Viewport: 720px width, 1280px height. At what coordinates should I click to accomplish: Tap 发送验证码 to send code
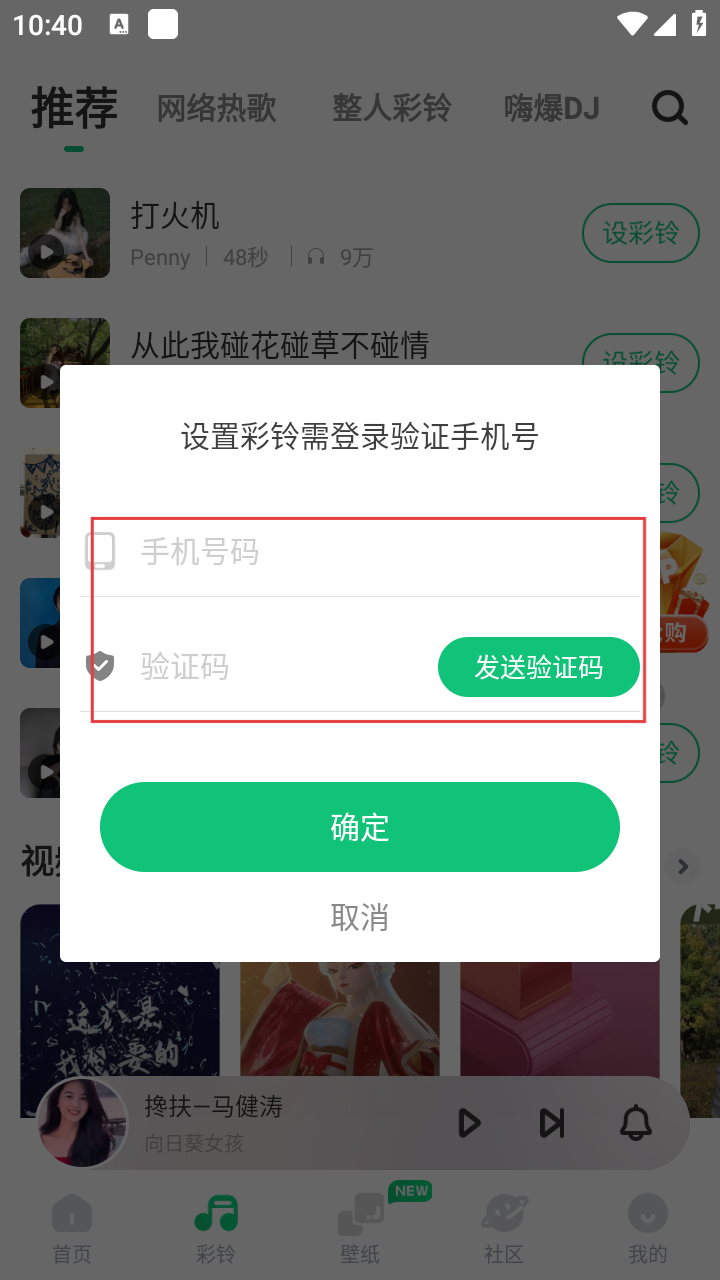538,667
